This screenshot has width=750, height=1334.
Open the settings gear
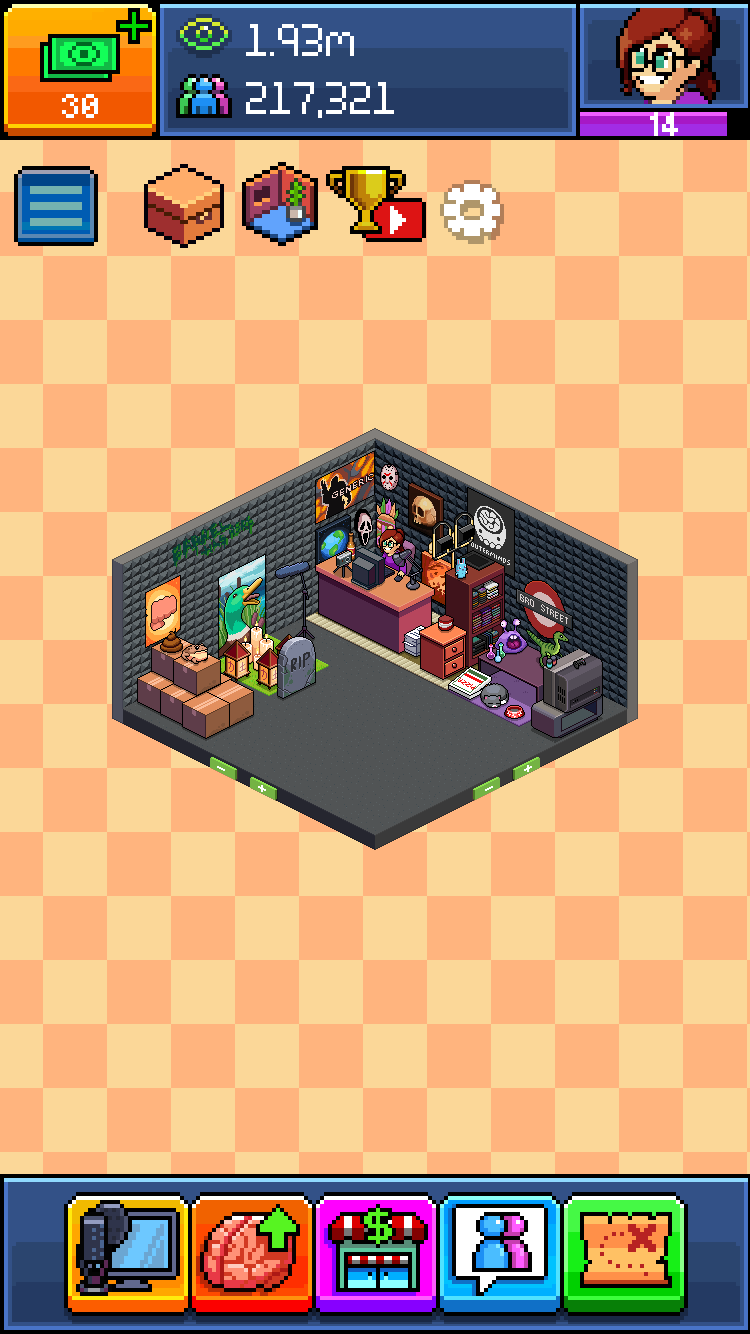click(471, 211)
